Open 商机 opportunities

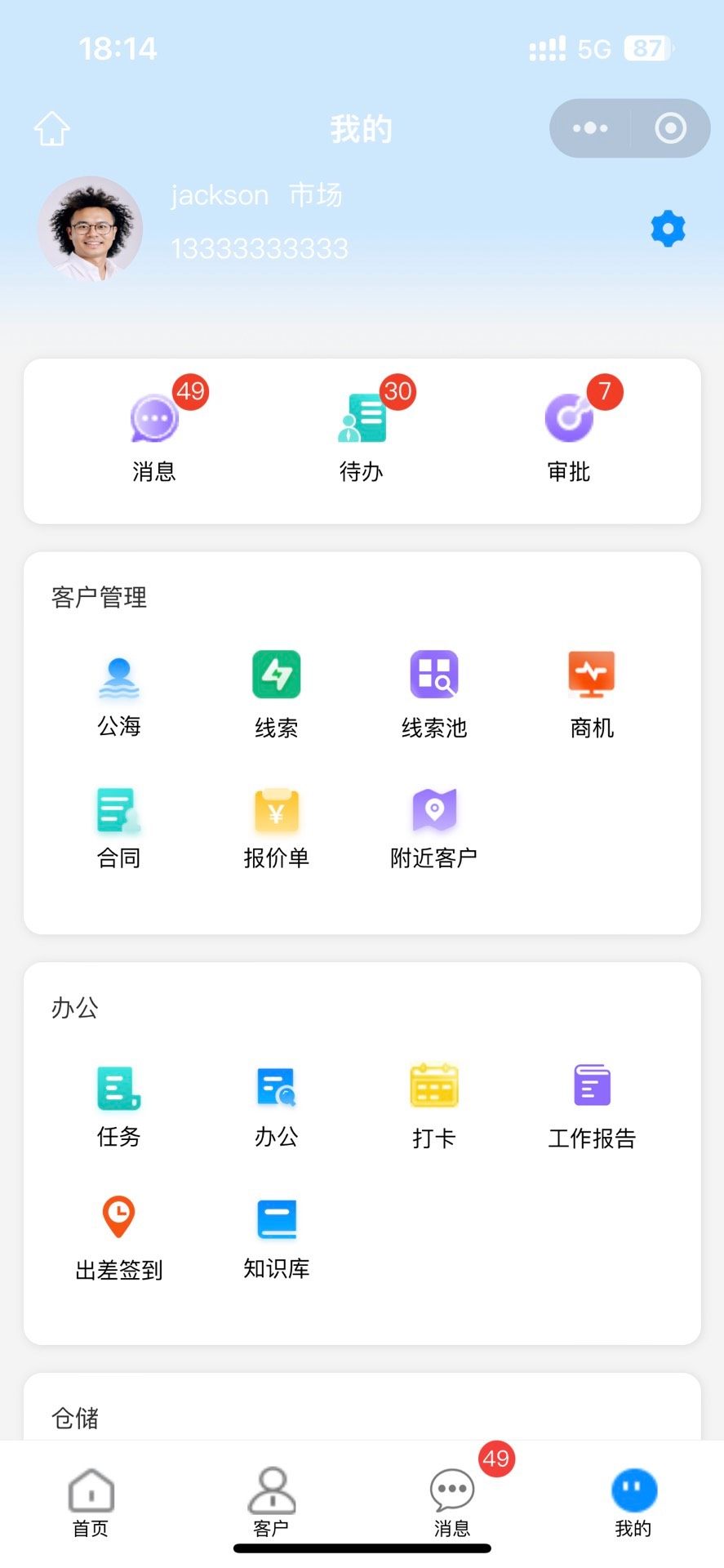[592, 696]
